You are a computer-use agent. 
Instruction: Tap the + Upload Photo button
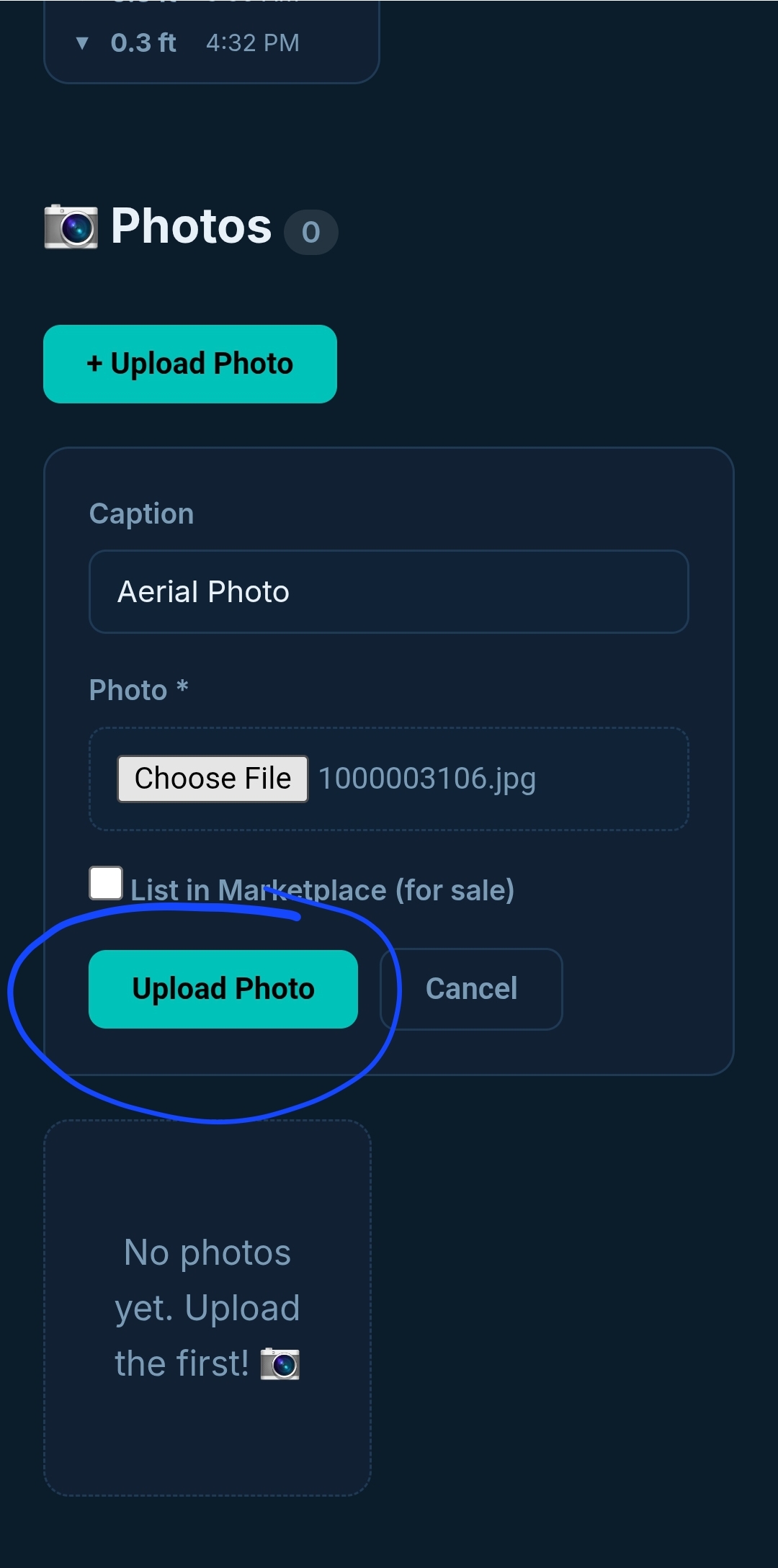pyautogui.click(x=190, y=364)
